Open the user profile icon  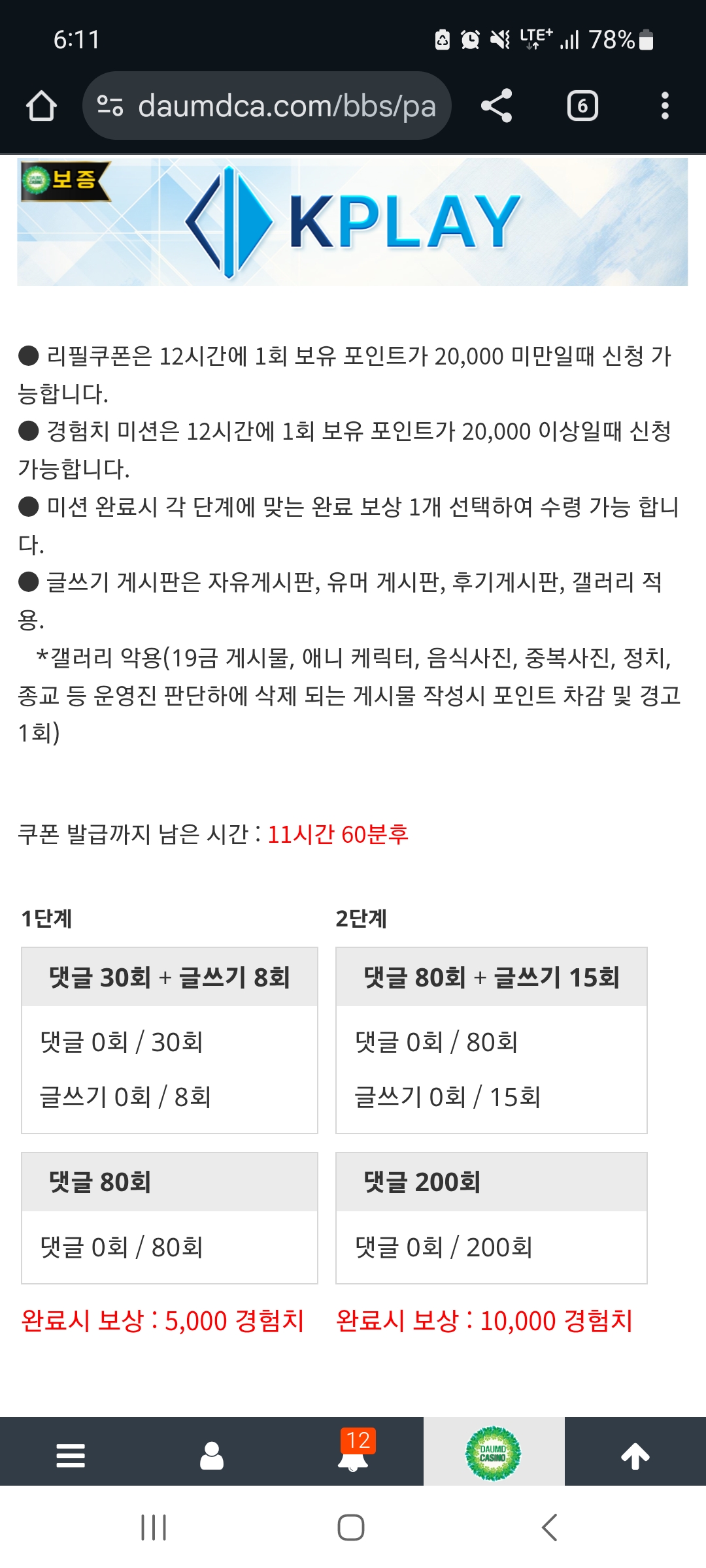click(212, 1455)
